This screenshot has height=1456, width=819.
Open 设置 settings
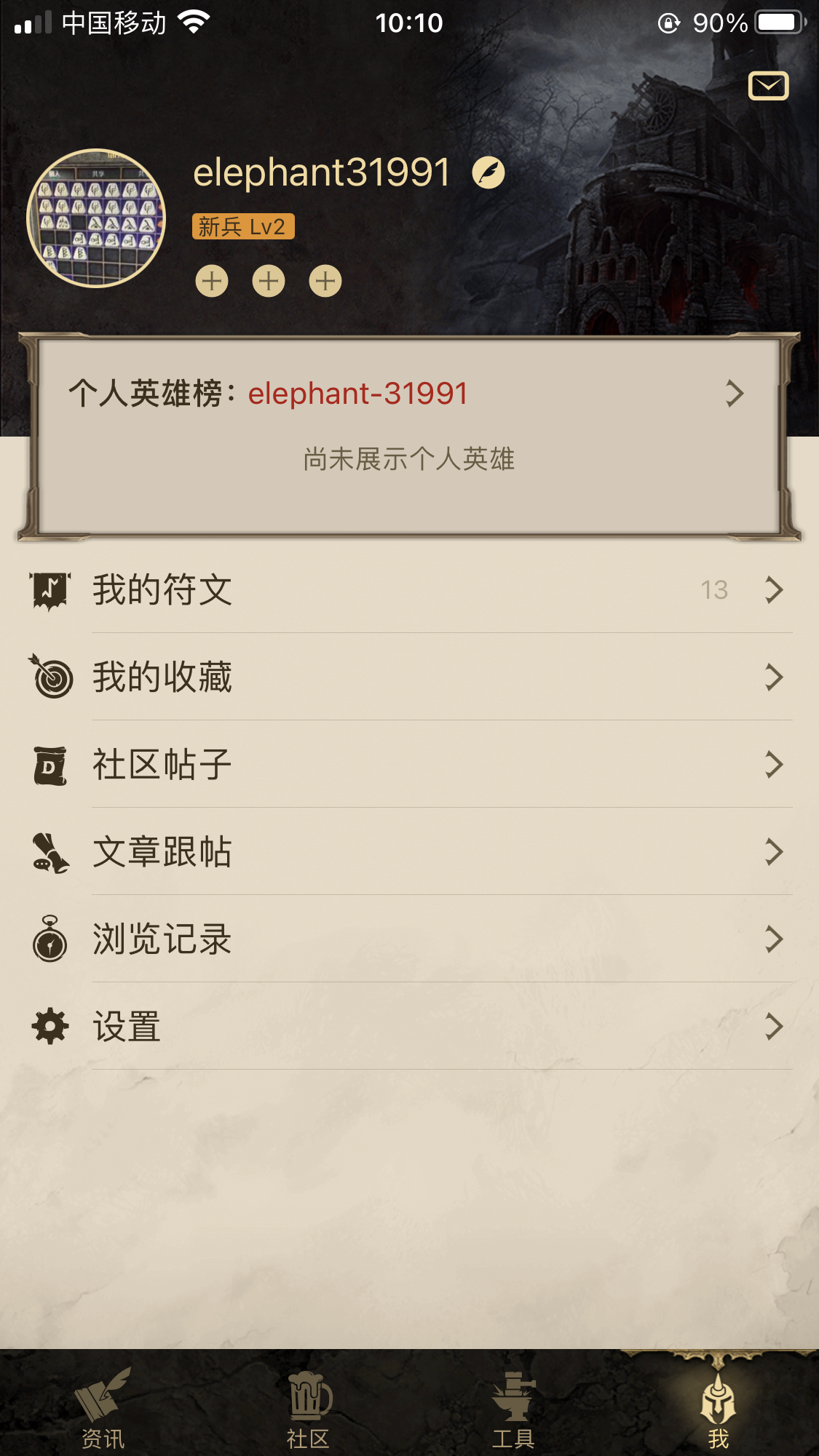tap(408, 1026)
